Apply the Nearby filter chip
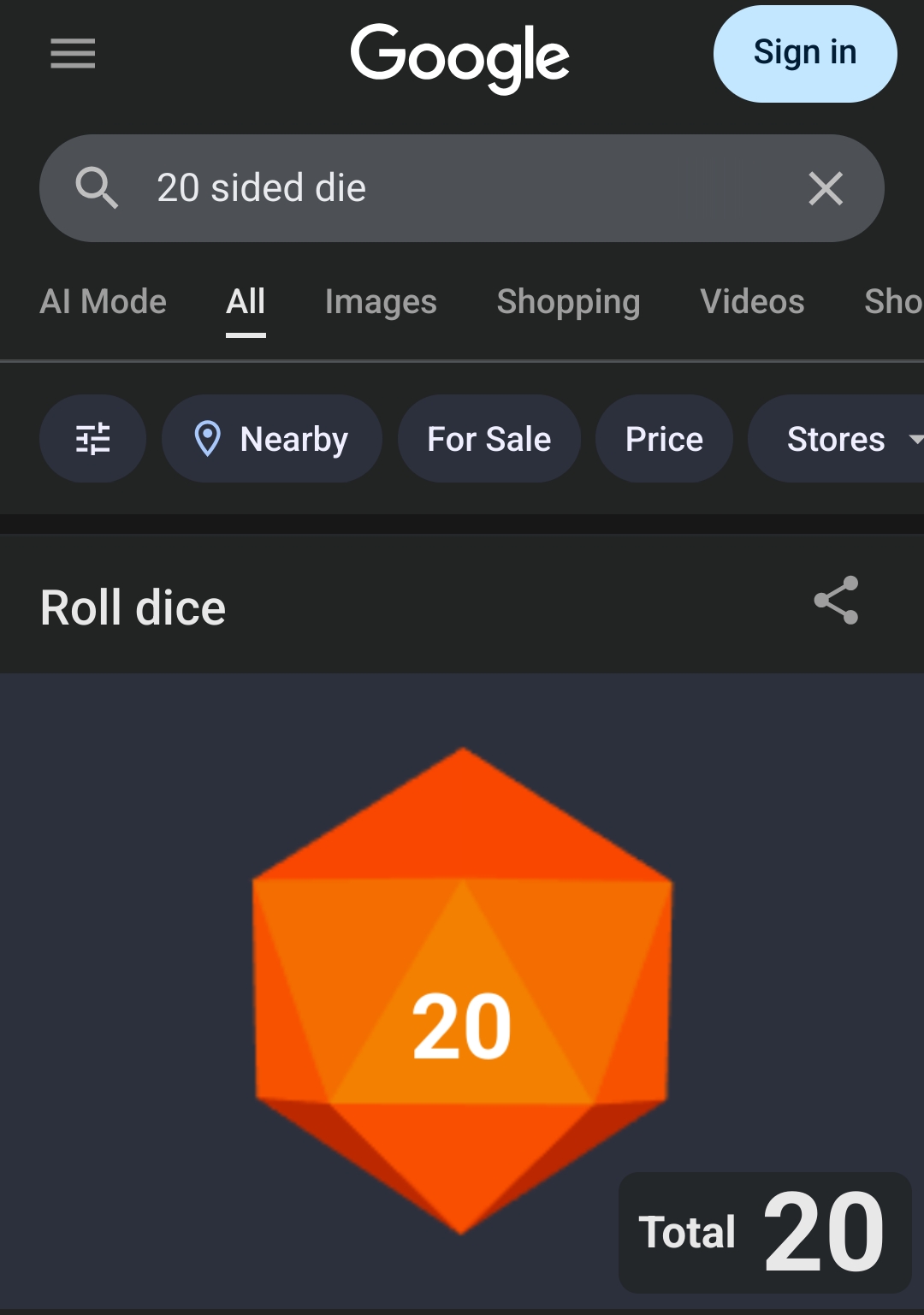The image size is (924, 1315). click(x=272, y=439)
